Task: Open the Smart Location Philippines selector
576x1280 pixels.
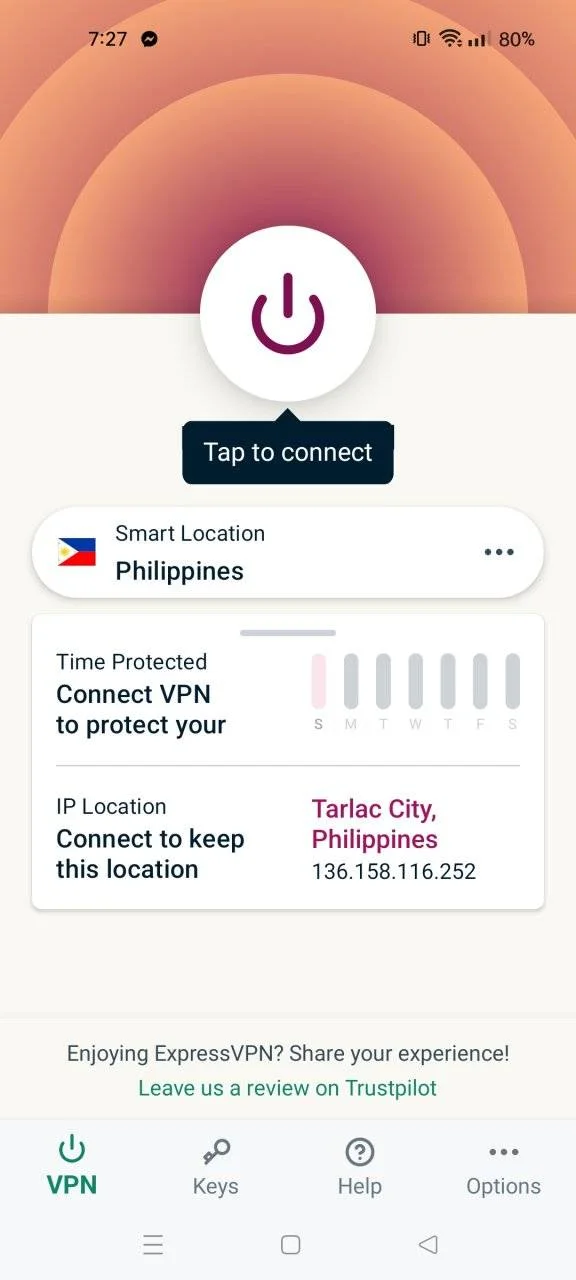Action: (288, 552)
